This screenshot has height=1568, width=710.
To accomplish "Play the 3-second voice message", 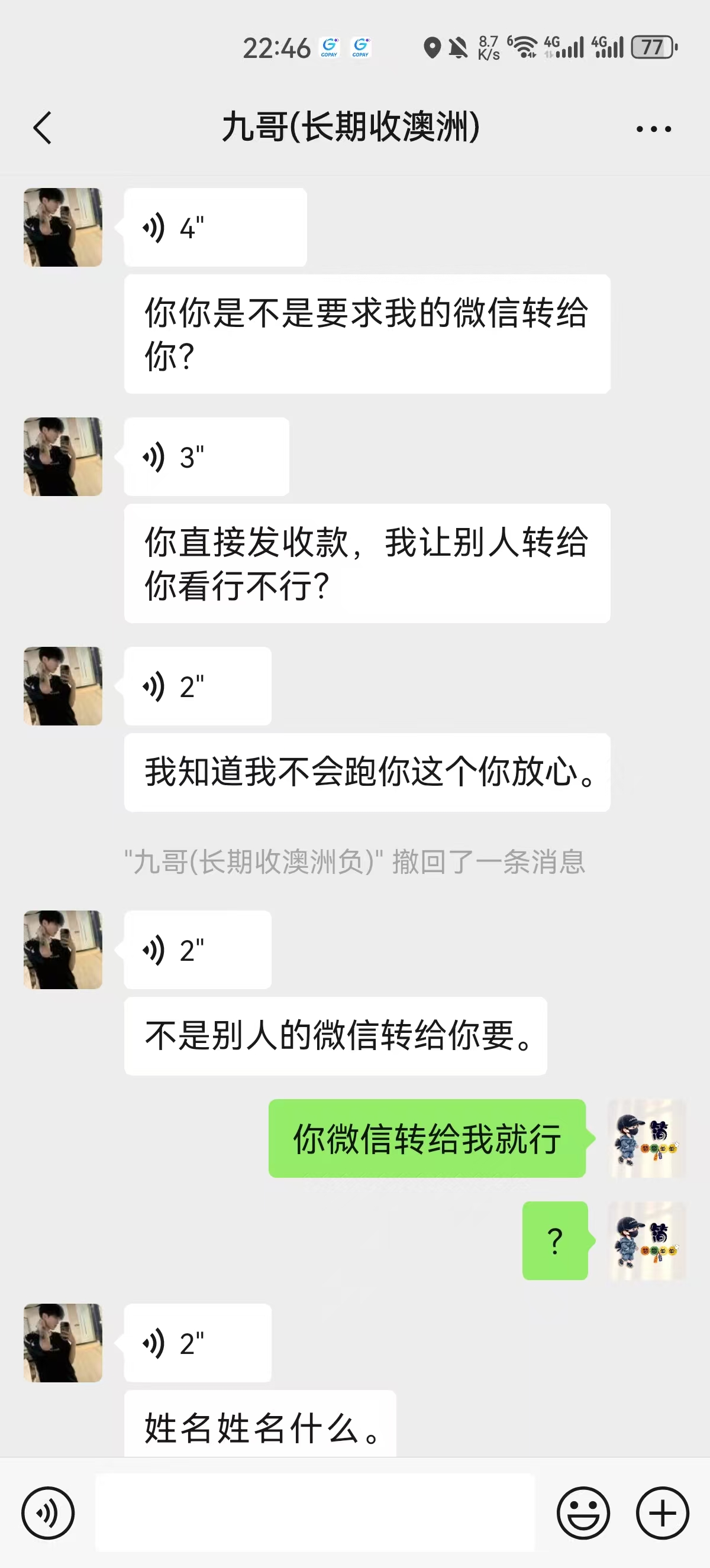I will [x=206, y=456].
